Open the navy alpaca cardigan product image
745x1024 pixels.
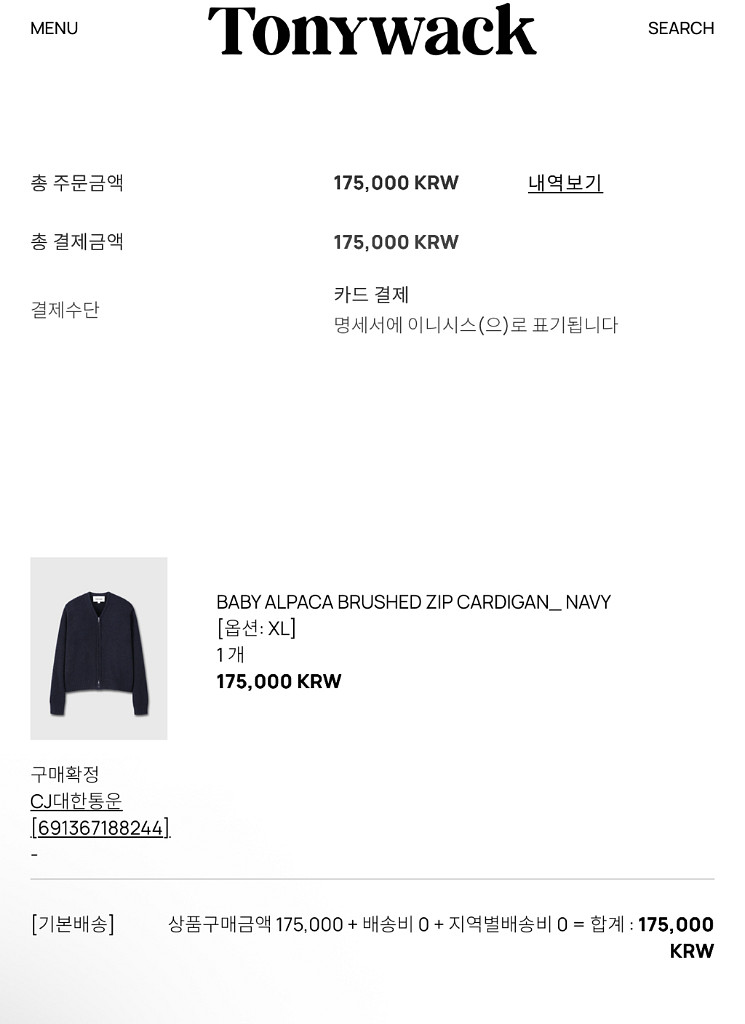click(x=99, y=648)
